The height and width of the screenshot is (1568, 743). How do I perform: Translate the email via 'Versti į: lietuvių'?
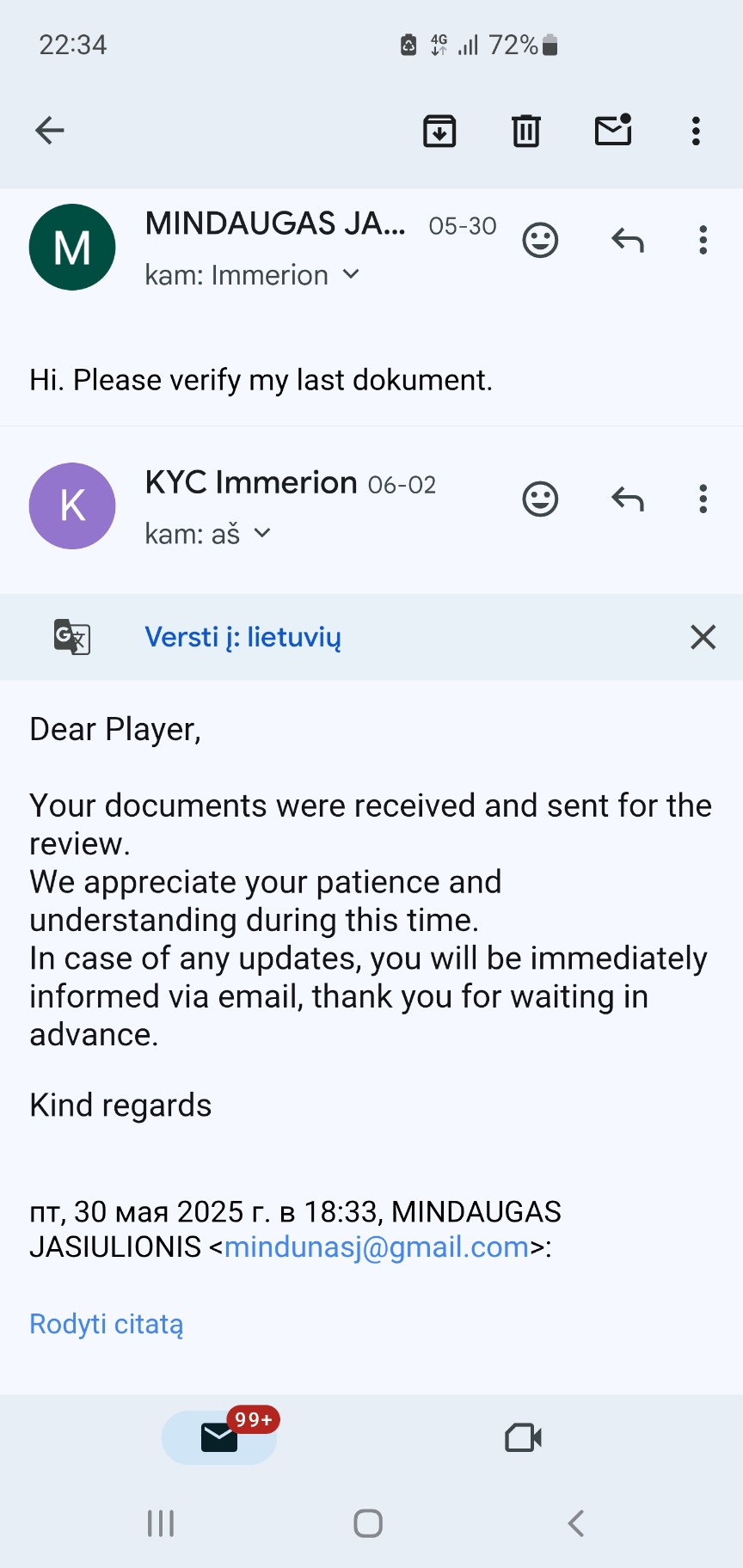pos(243,637)
